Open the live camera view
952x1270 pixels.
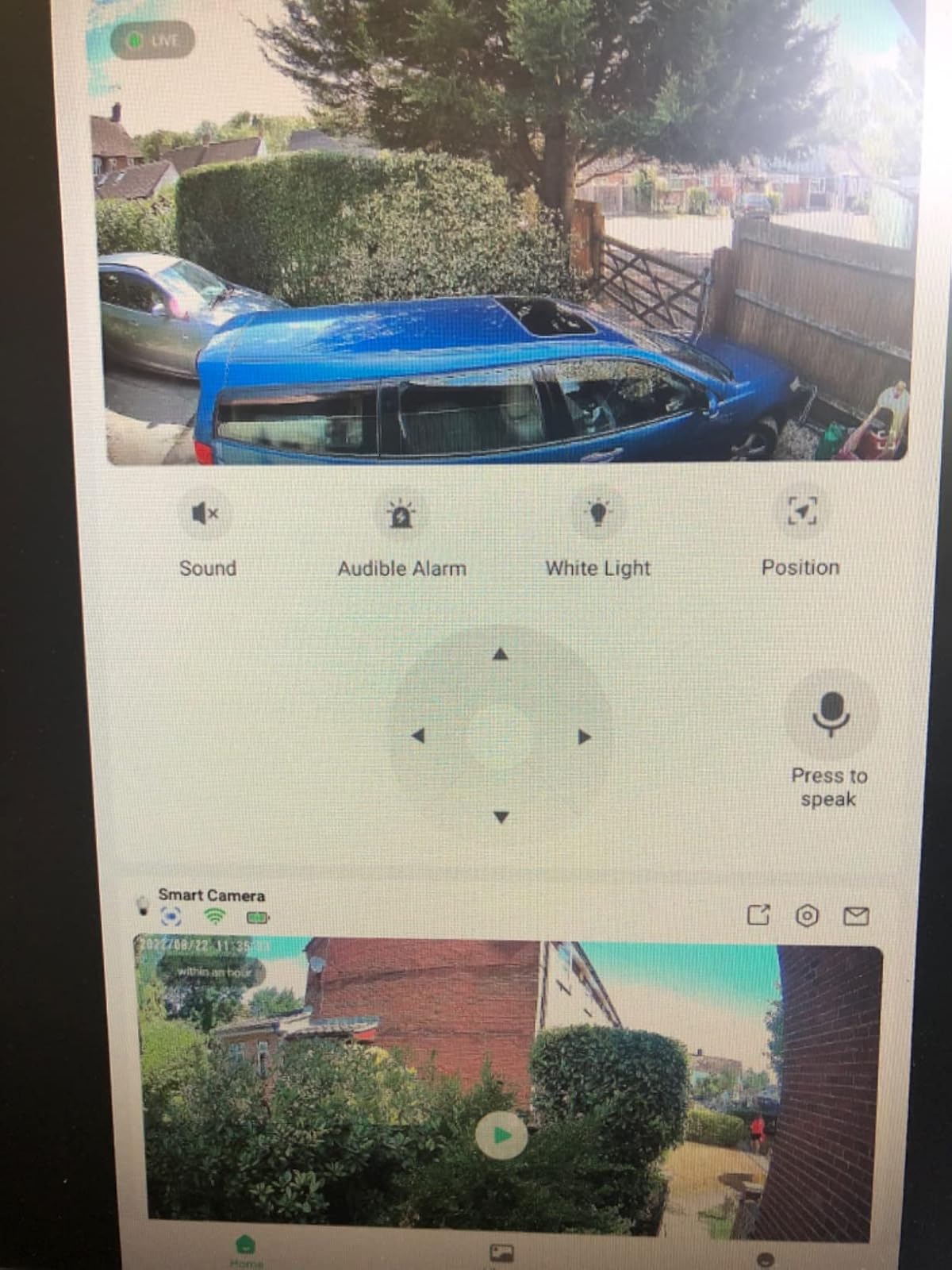pyautogui.click(x=508, y=238)
